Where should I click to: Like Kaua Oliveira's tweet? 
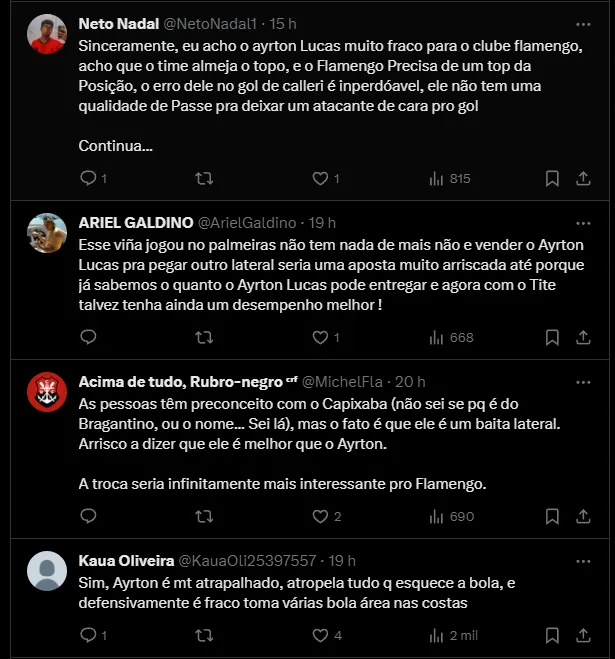tap(320, 635)
